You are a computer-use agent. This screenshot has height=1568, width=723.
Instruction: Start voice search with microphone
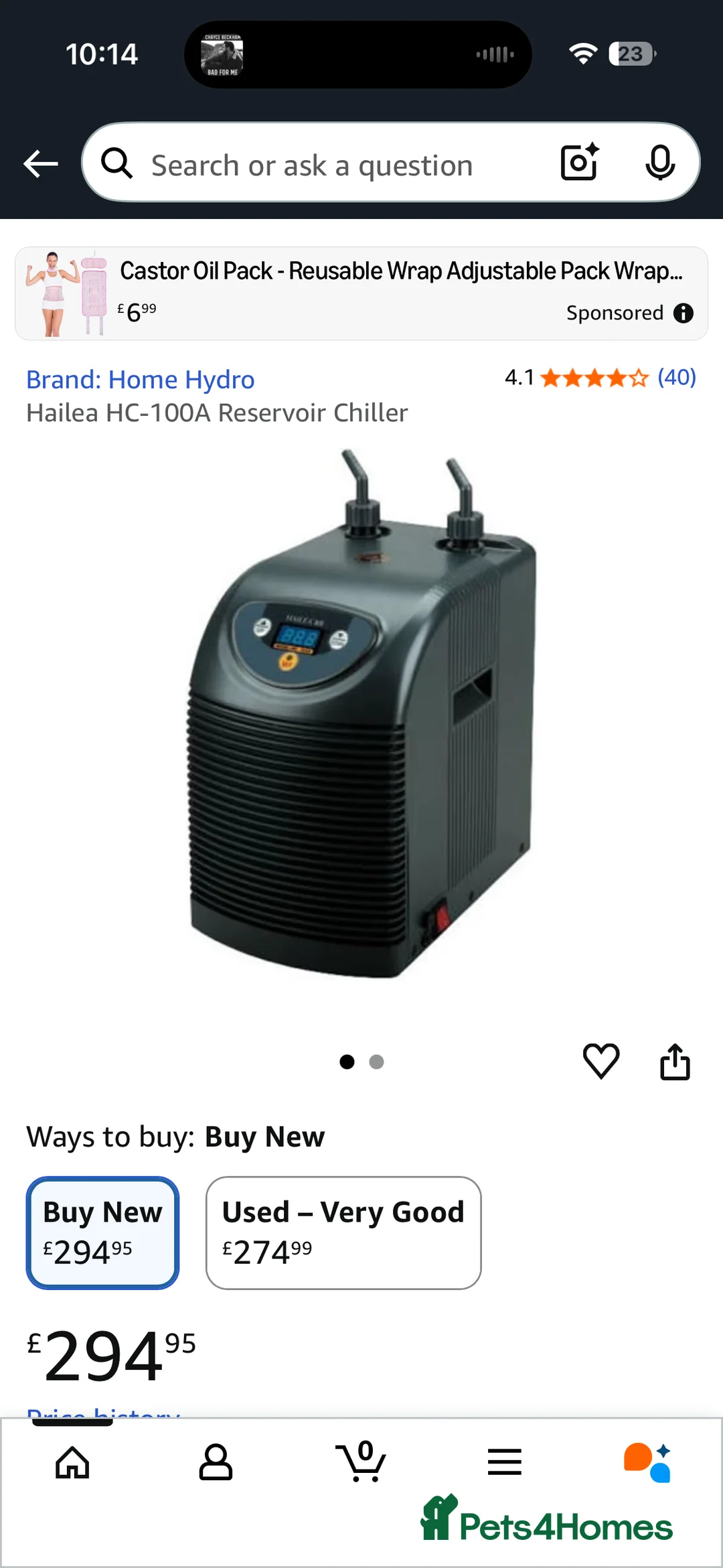coord(659,163)
